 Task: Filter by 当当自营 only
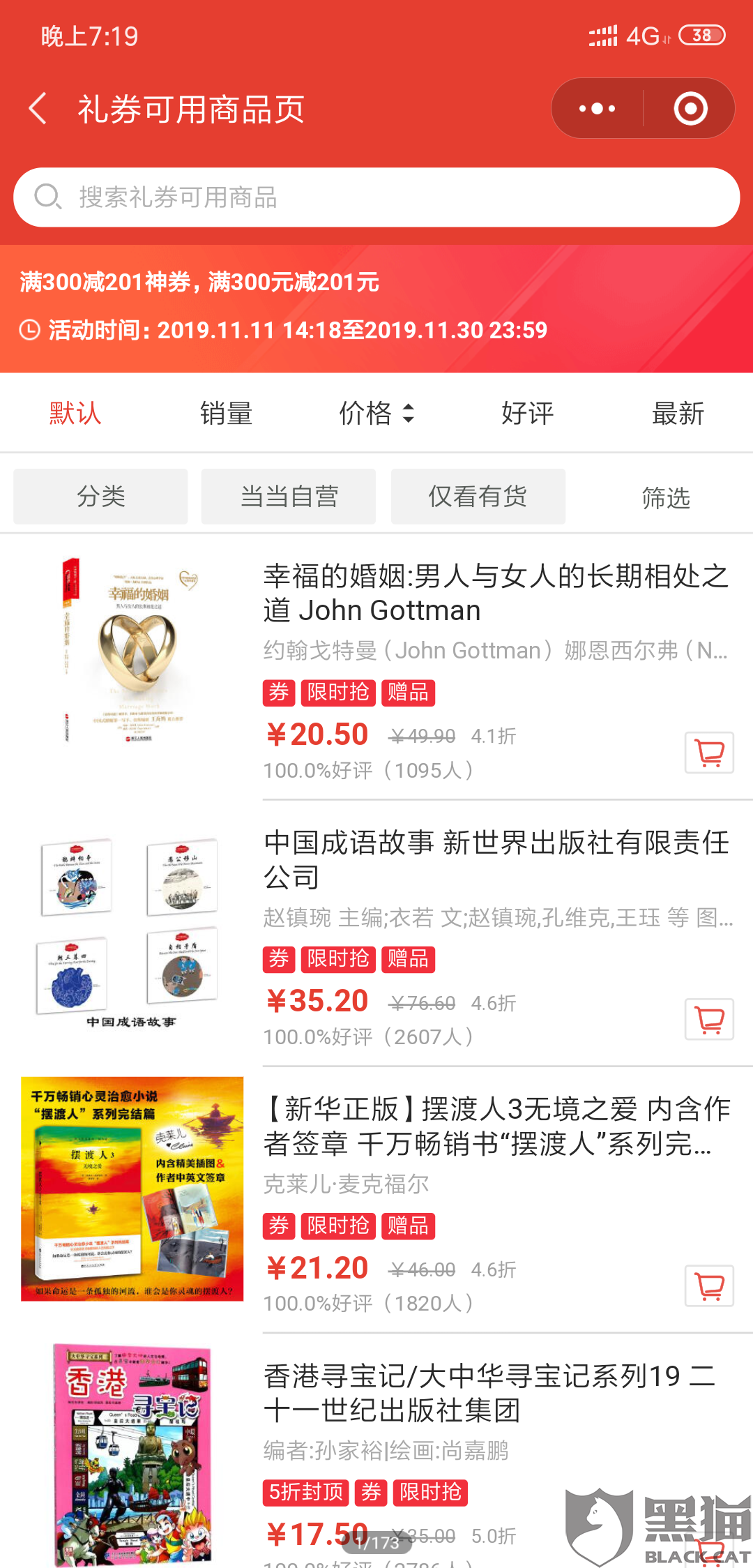point(289,497)
